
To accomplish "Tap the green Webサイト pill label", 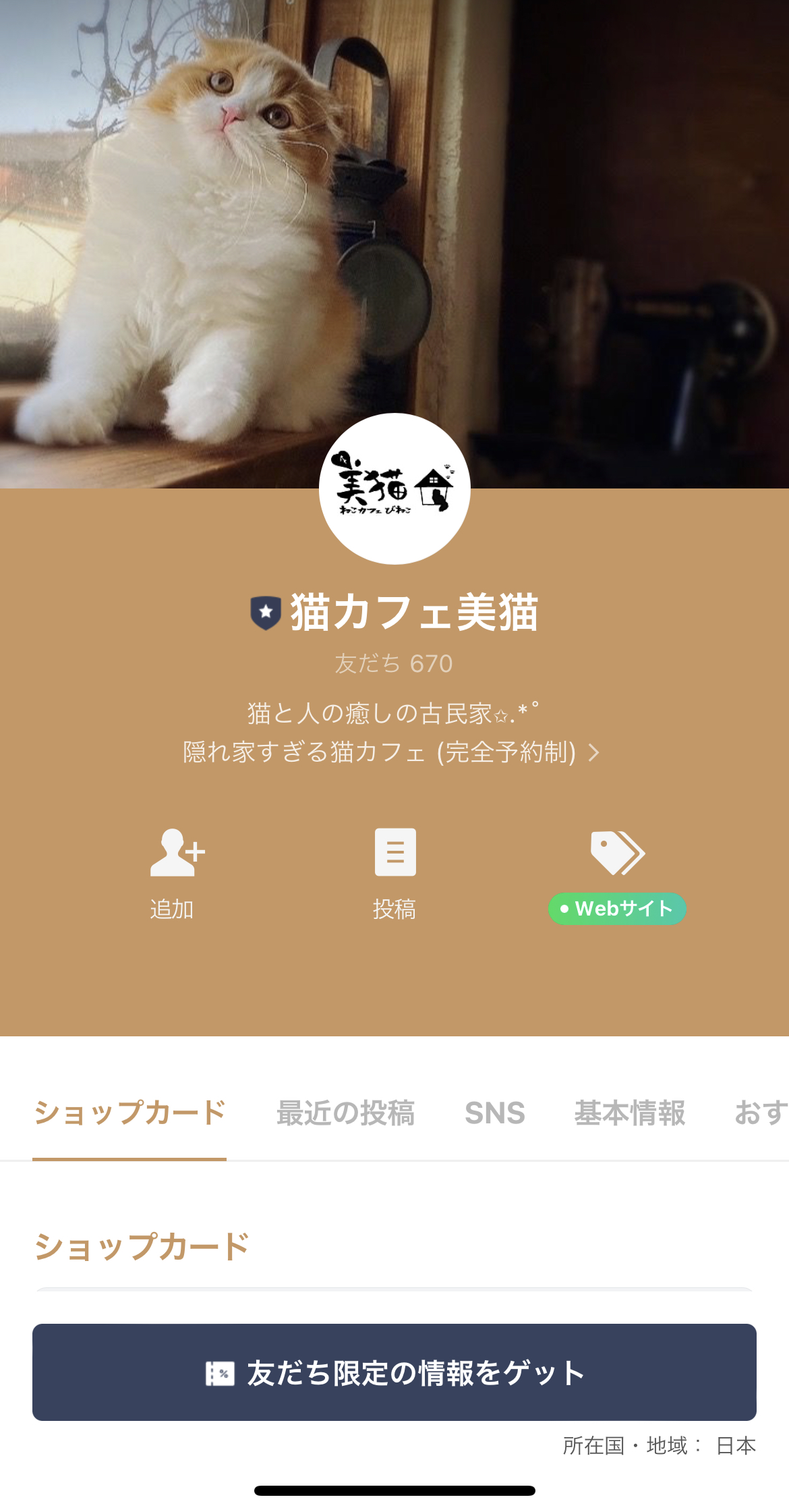I will 617,909.
